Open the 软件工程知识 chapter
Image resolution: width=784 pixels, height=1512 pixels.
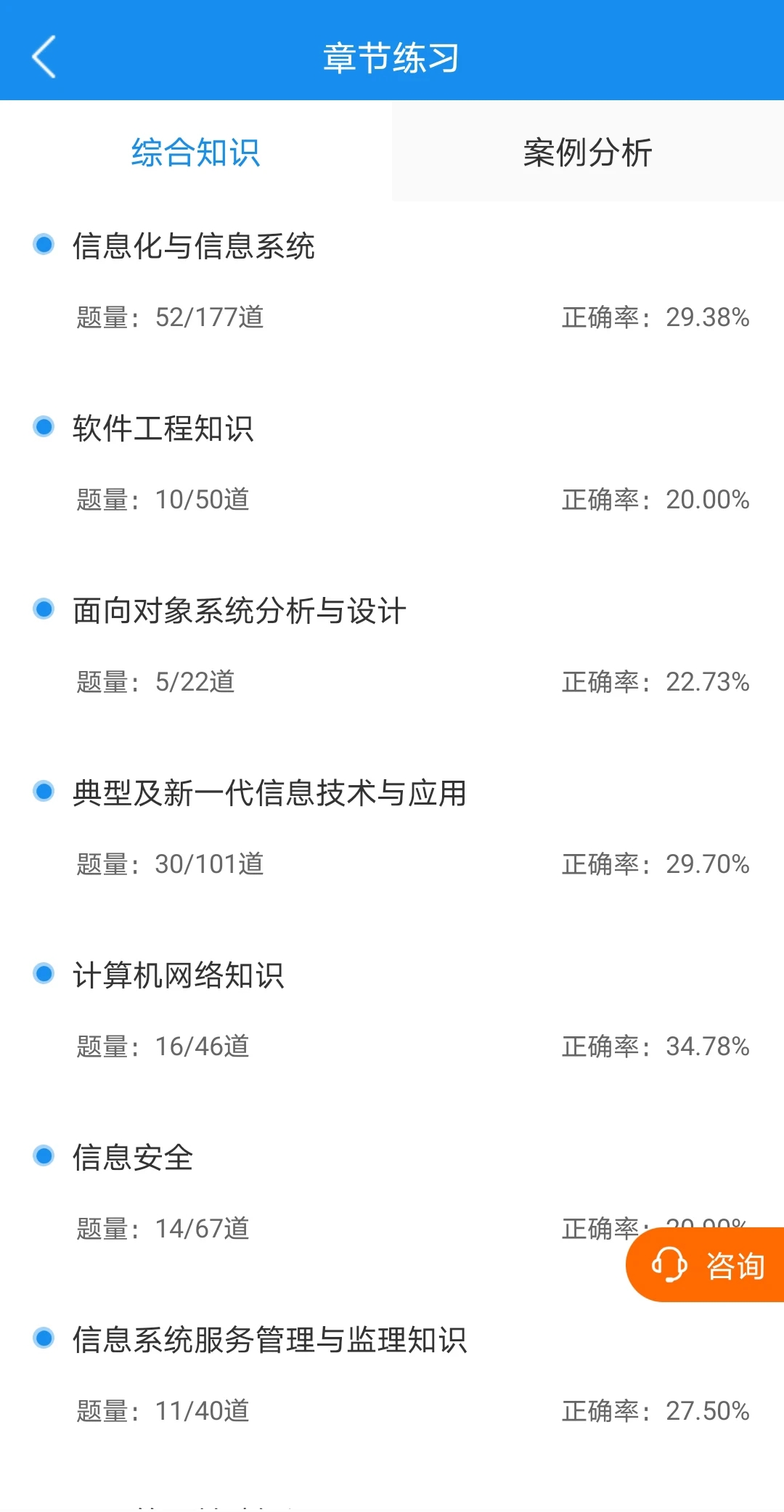(163, 428)
